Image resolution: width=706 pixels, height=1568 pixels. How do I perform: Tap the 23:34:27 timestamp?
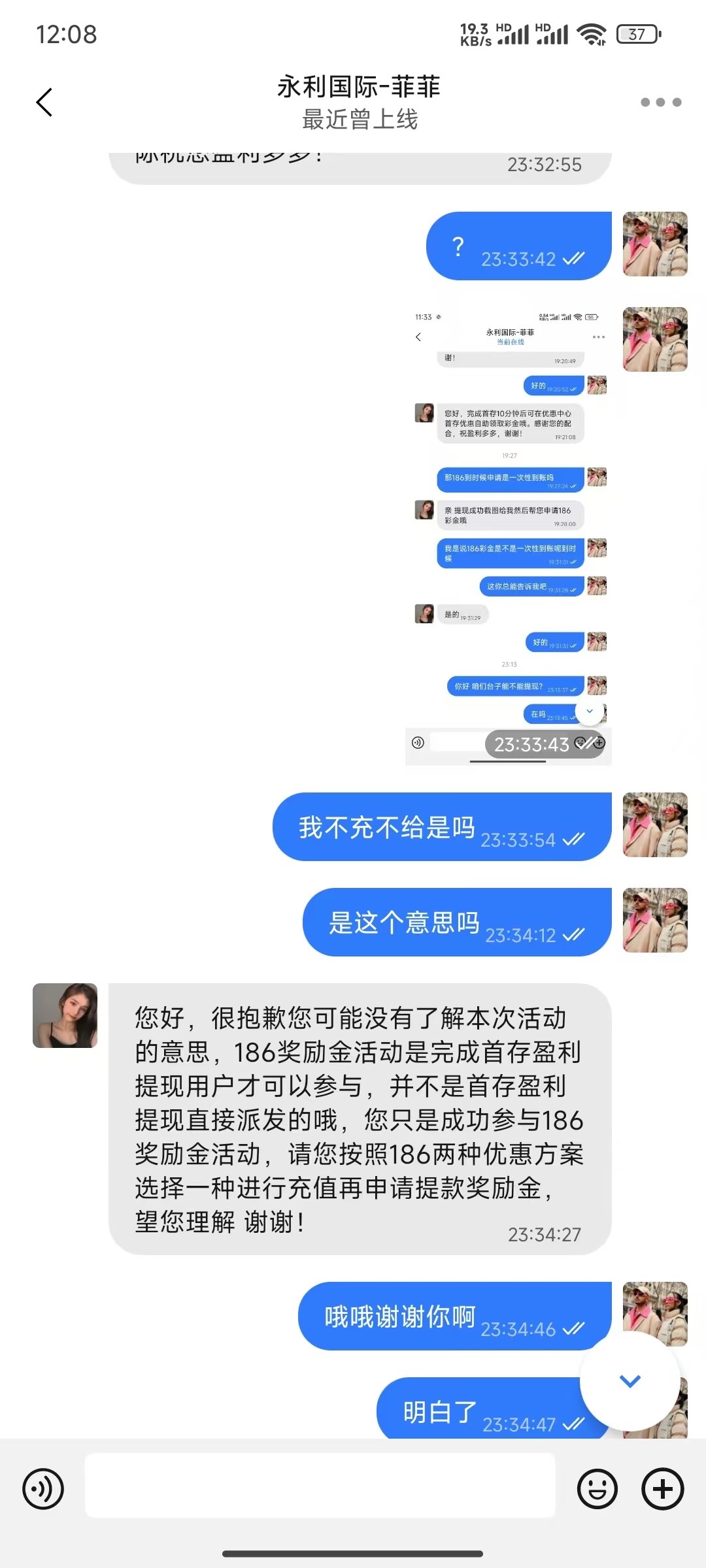tap(546, 1235)
